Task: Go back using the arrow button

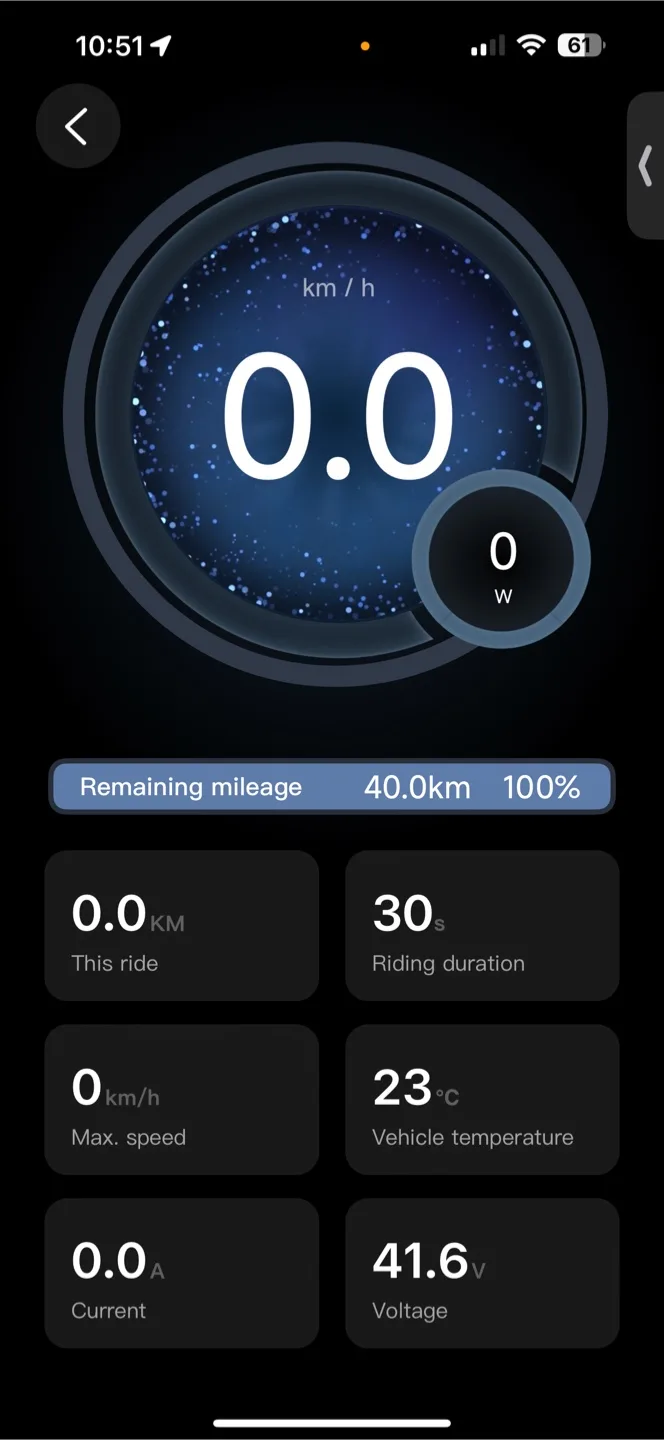Action: click(78, 126)
